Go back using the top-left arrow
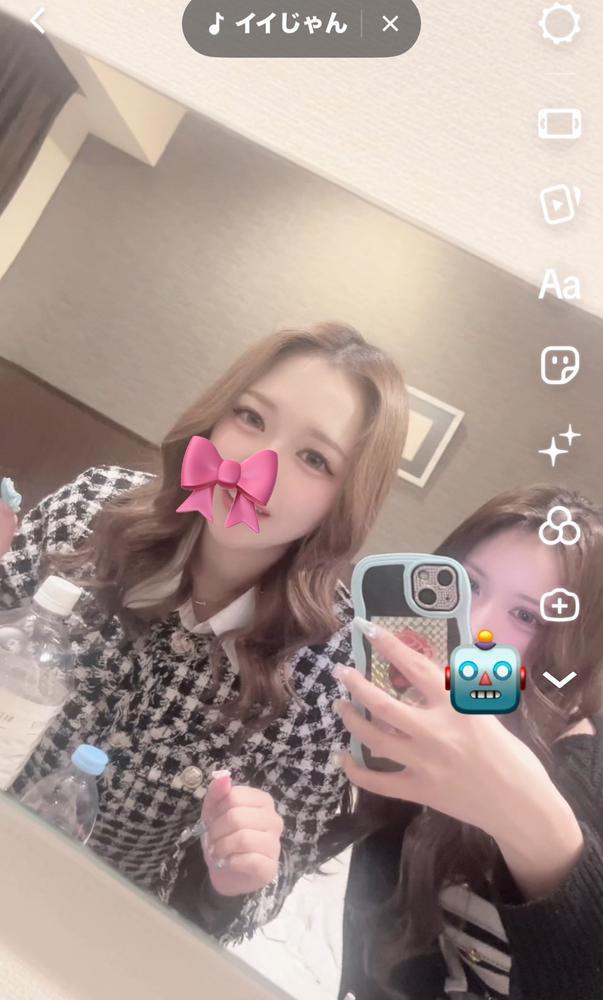 coord(37,21)
